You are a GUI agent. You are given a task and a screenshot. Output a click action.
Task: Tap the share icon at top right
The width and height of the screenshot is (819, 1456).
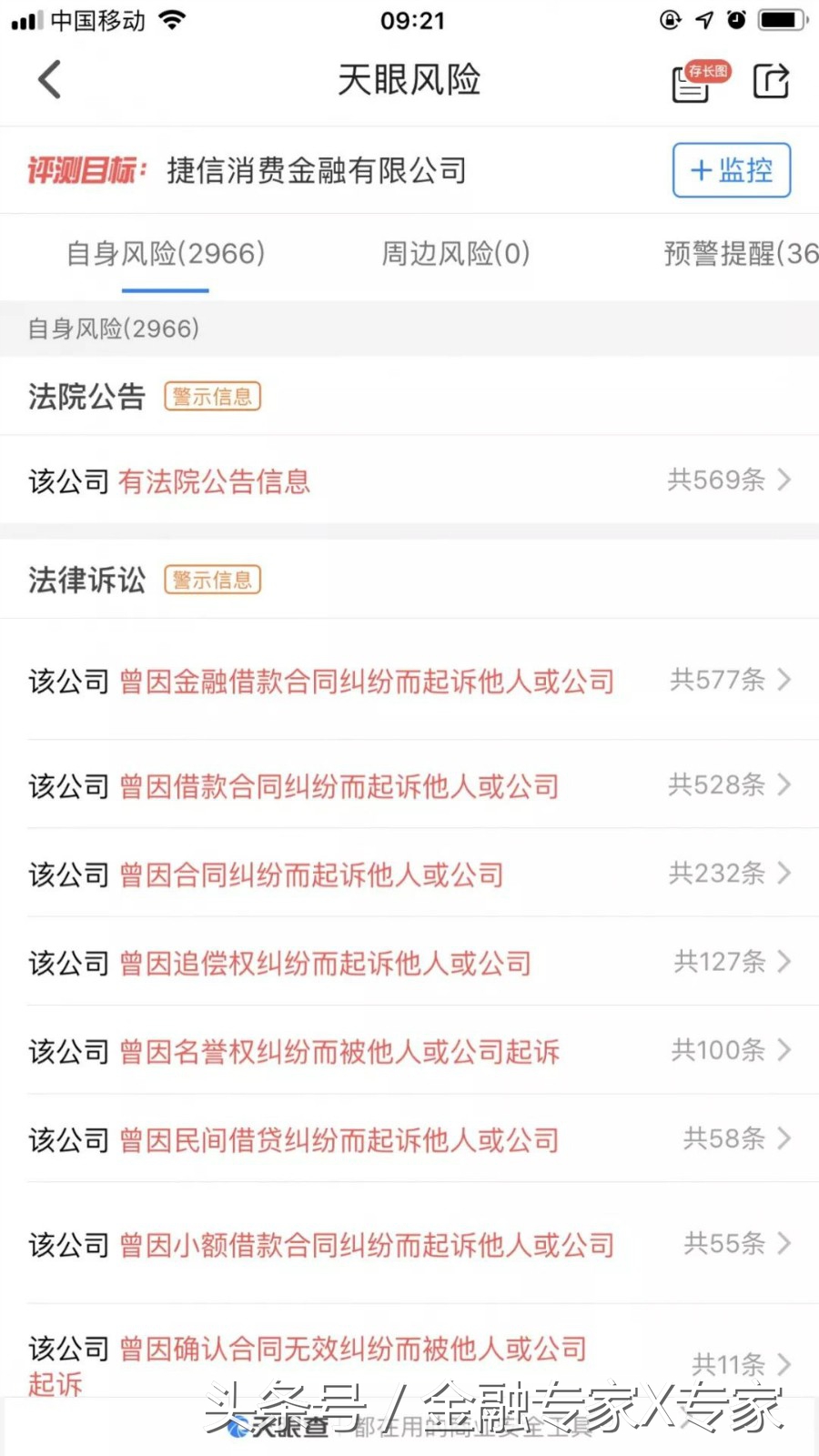pos(770,81)
